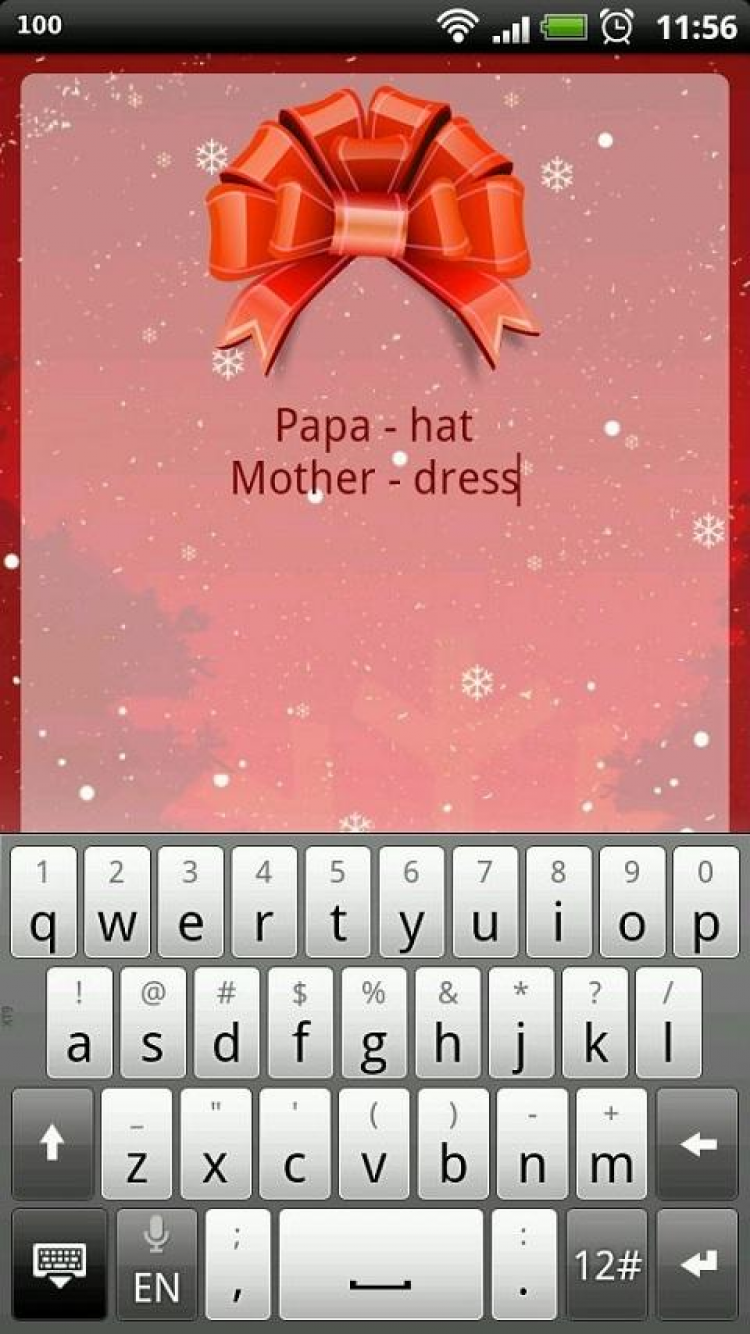Switch to the 12# symbols layout
Image resolution: width=750 pixels, height=1334 pixels.
pos(607,1265)
